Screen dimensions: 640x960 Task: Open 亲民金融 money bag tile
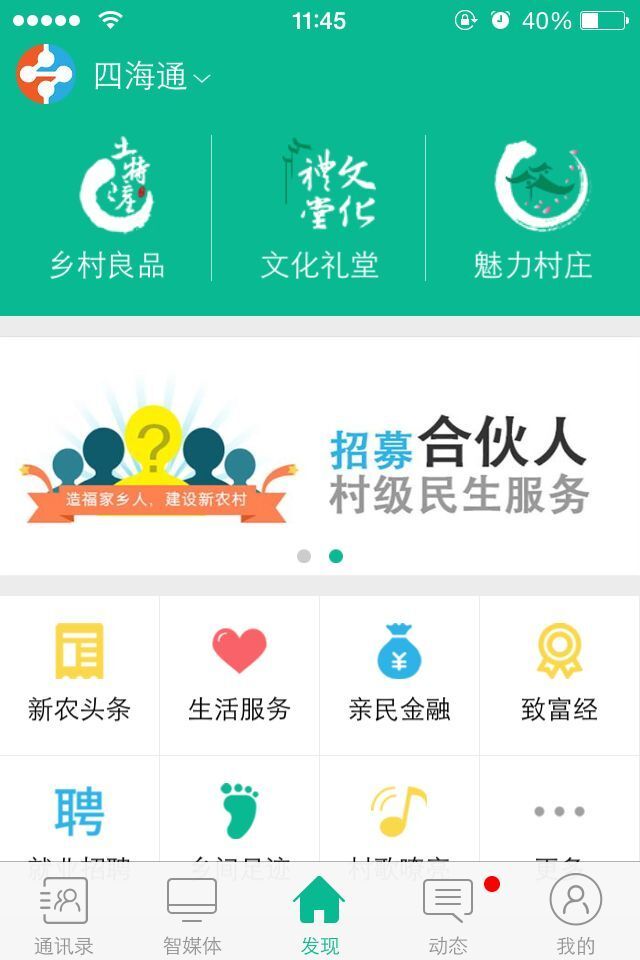pyautogui.click(x=399, y=673)
